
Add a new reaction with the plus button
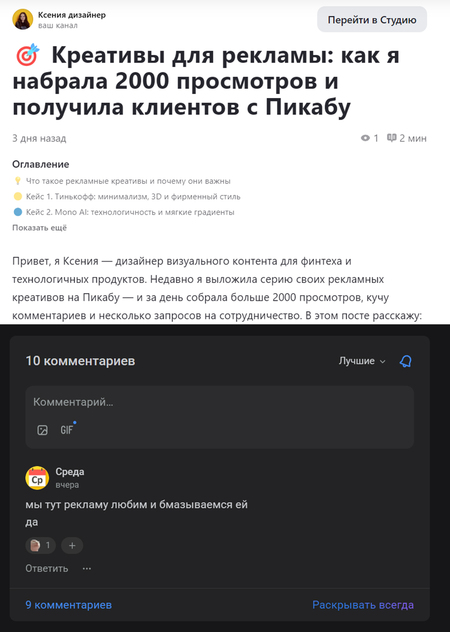(72, 545)
